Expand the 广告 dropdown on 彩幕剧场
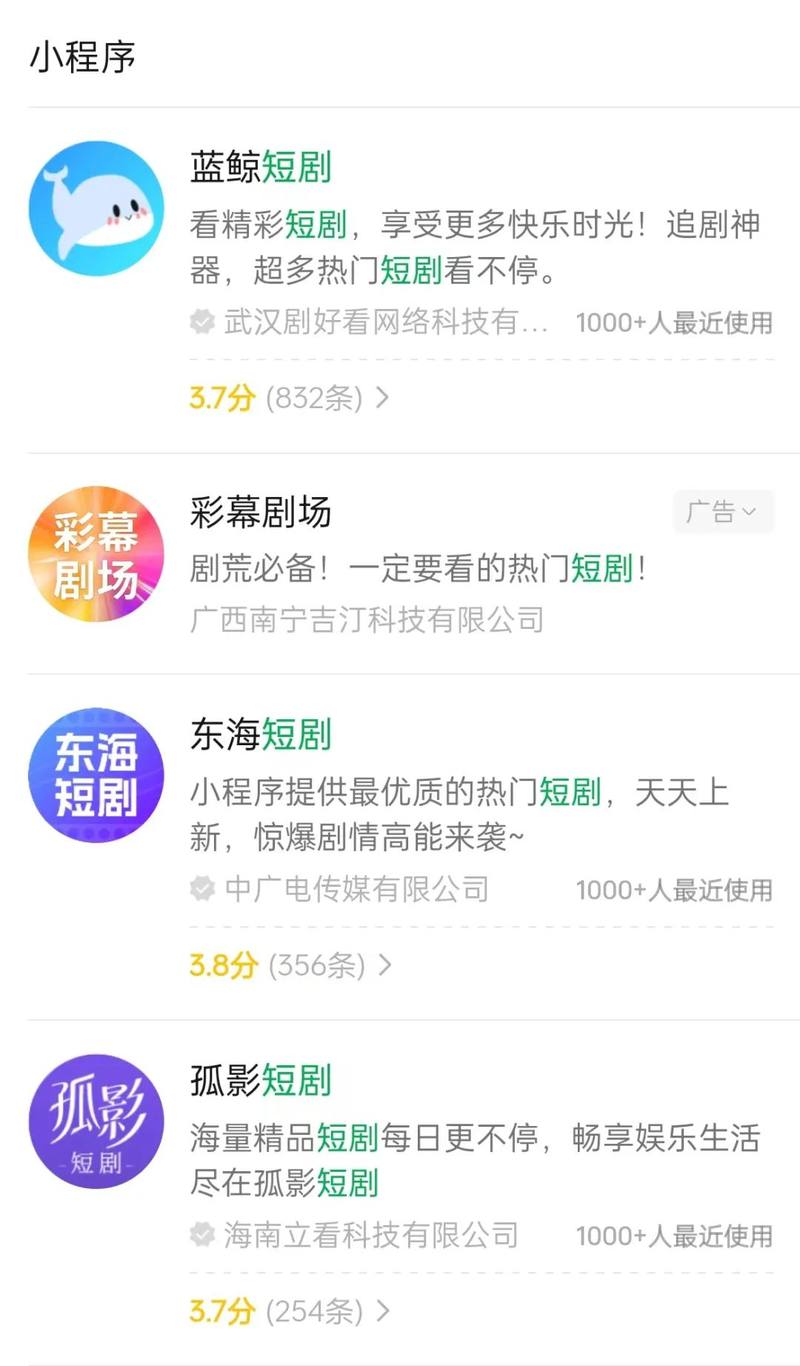Viewport: 800px width, 1366px height. tap(723, 512)
